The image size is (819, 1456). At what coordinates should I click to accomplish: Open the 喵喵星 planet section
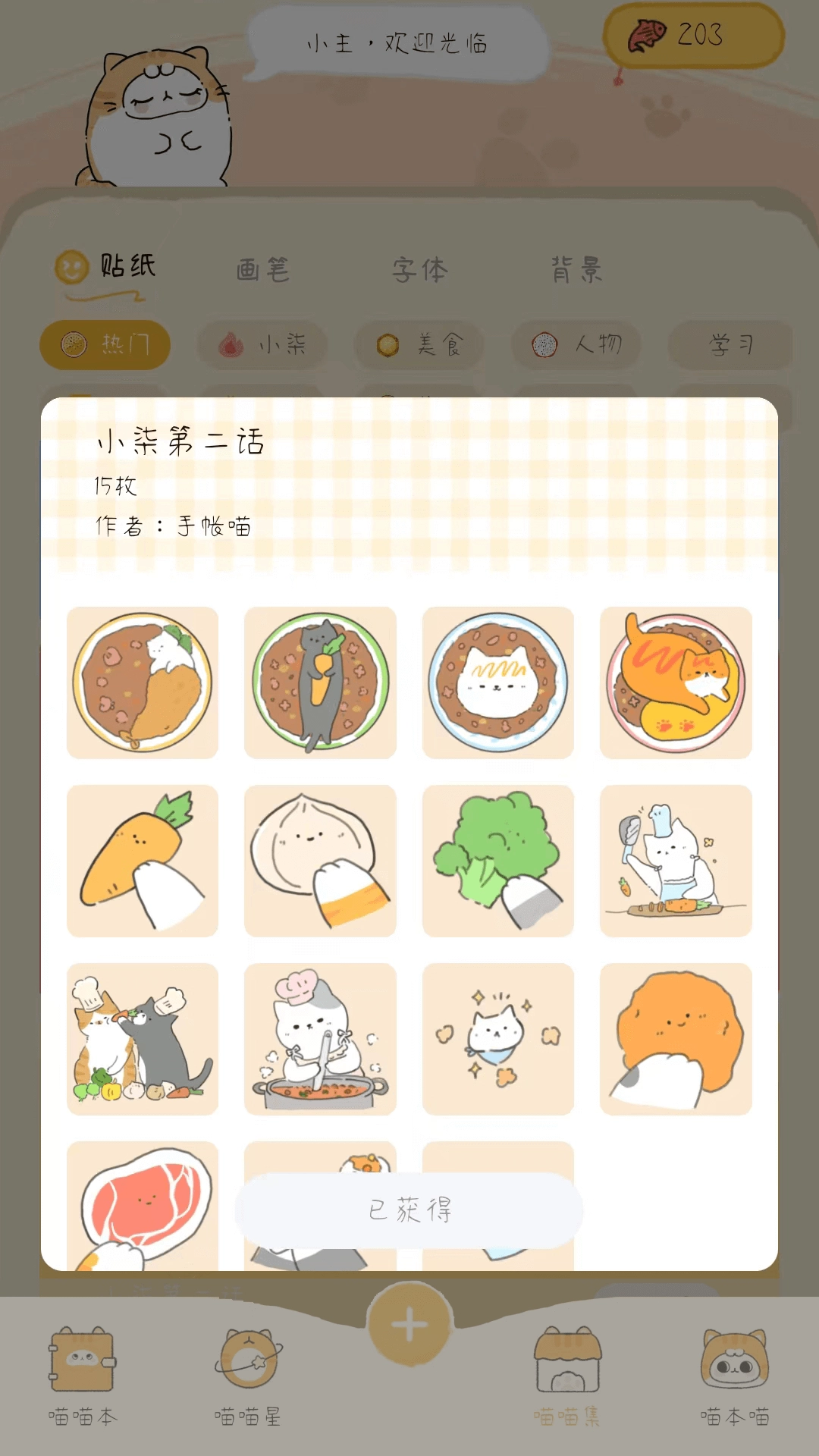click(247, 1373)
